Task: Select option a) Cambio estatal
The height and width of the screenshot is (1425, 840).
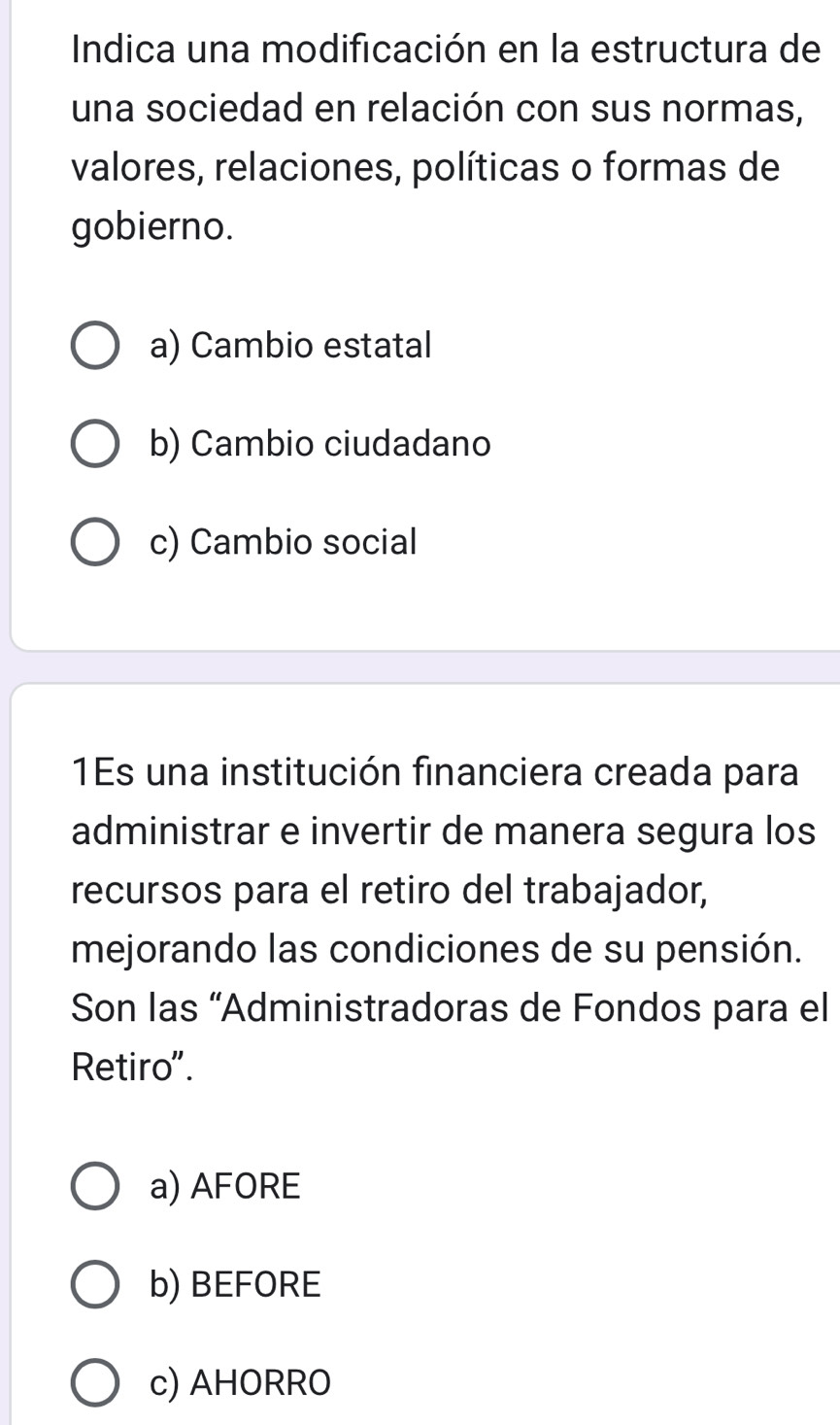Action: pyautogui.click(x=96, y=347)
